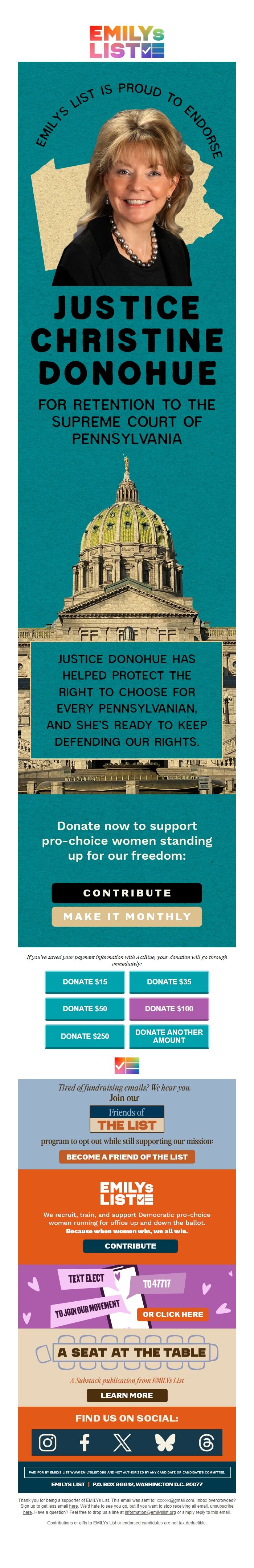This screenshot has height=1568, width=254.
Task: Open the Facebook social icon
Action: pos(85,1442)
